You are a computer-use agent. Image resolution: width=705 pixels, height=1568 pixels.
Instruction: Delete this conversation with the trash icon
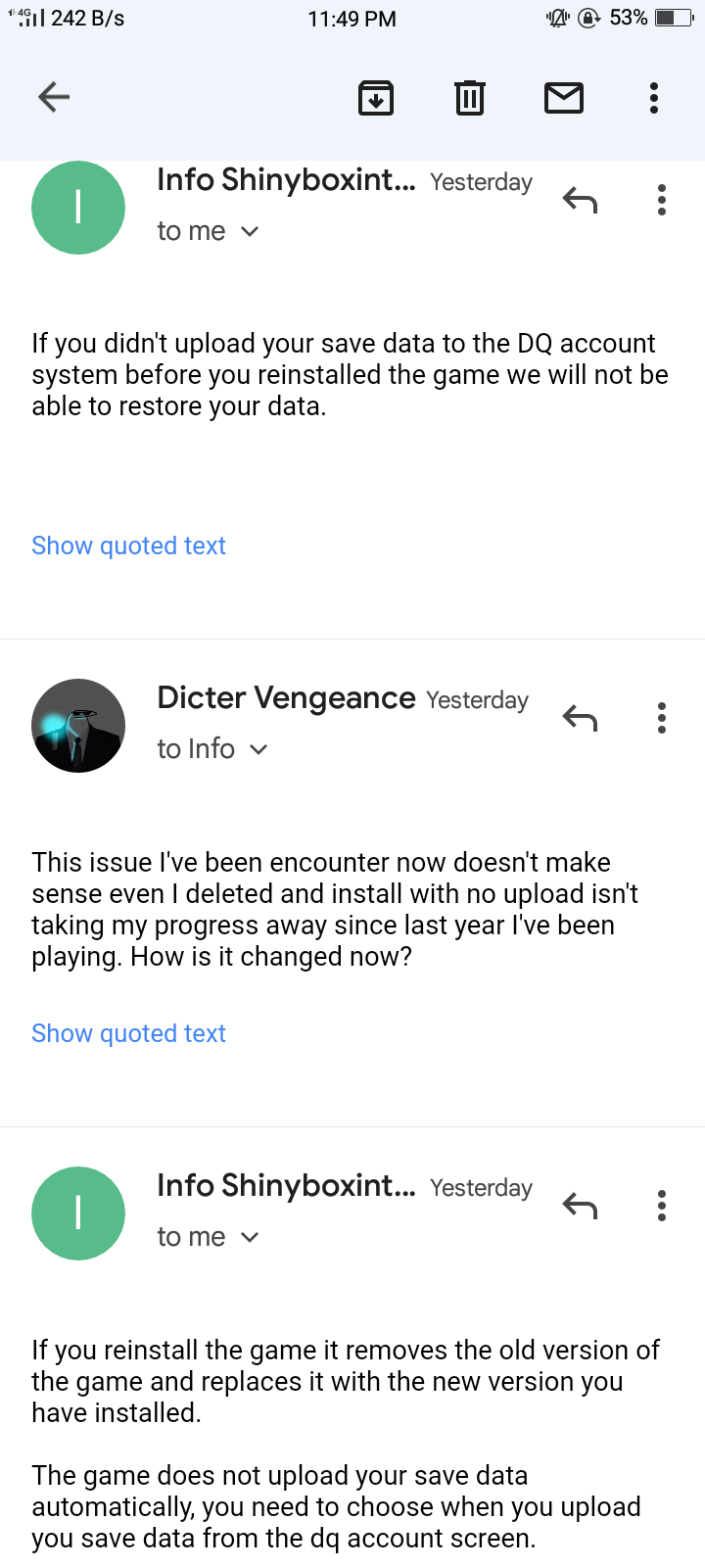pos(470,97)
